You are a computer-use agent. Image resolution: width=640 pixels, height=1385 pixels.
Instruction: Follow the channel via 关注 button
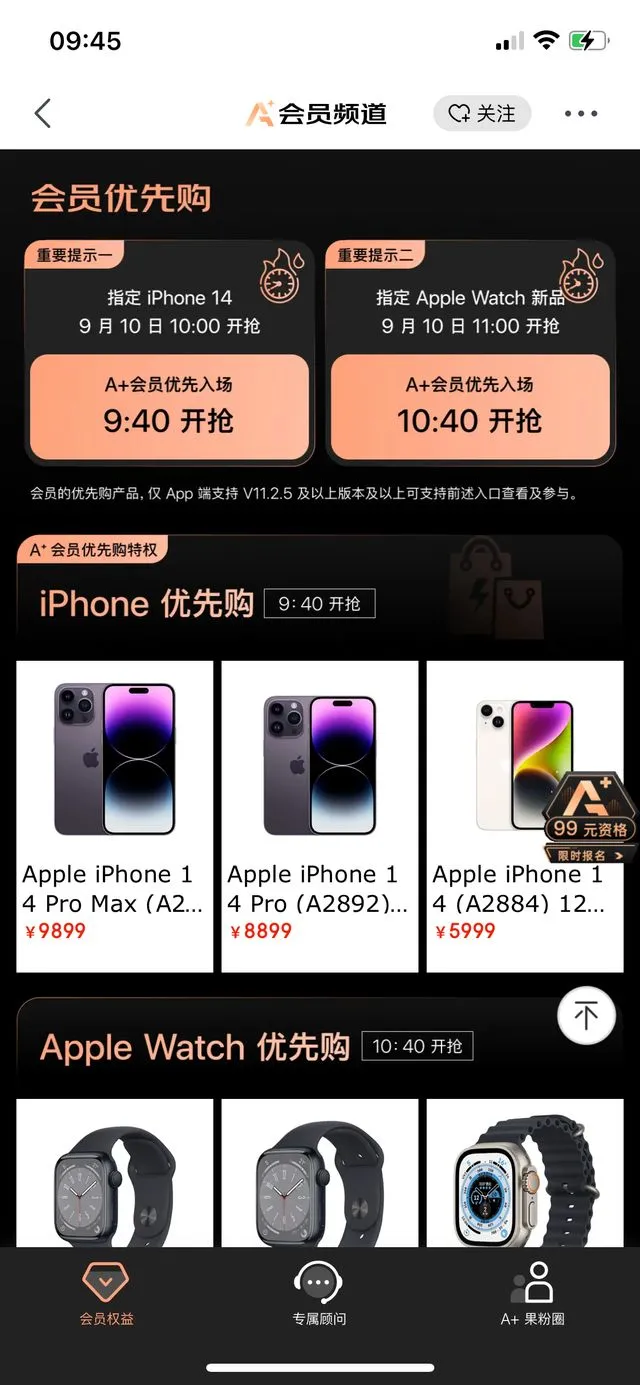pos(482,114)
